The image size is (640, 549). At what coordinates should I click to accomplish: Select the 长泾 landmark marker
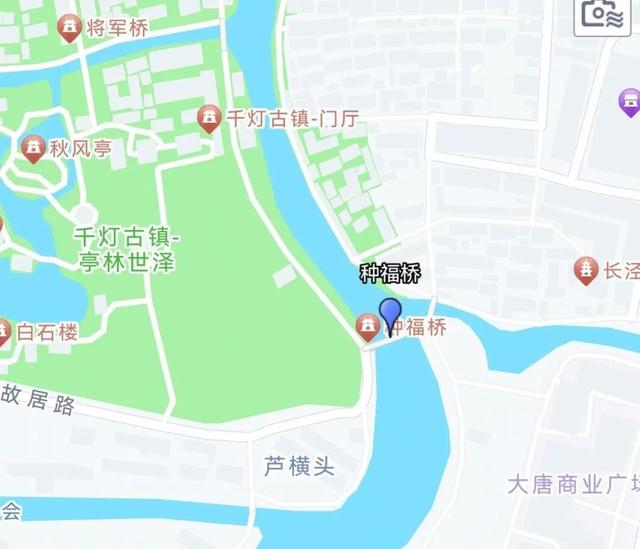pyautogui.click(x=585, y=270)
